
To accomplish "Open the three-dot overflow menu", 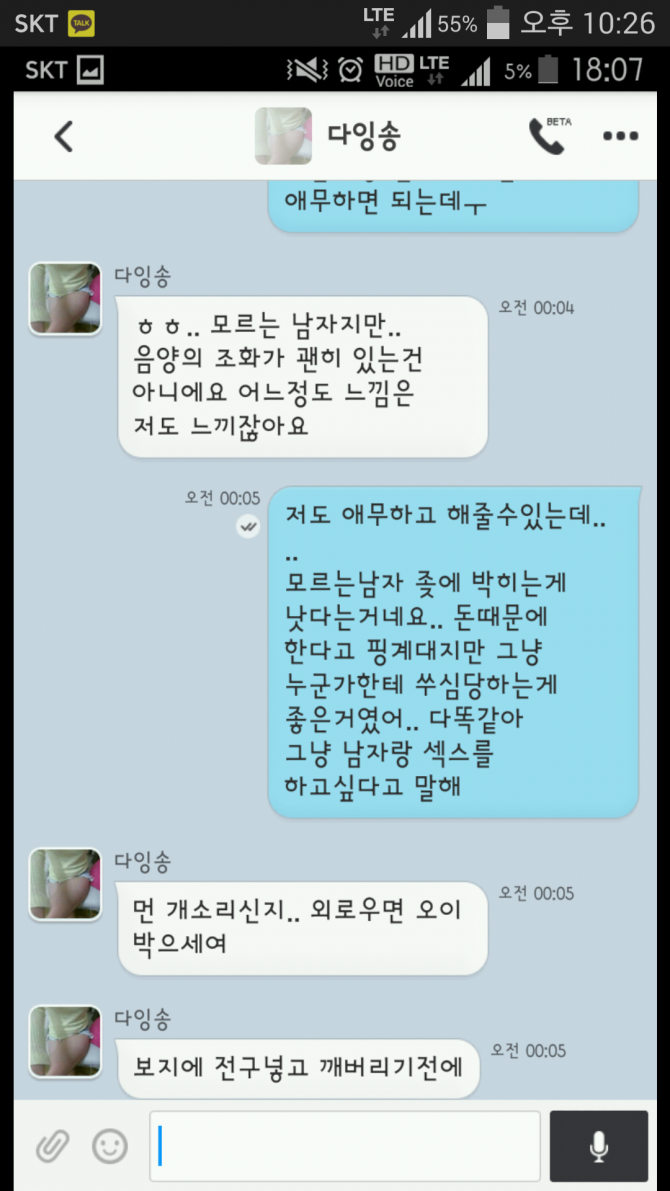I will coord(621,137).
